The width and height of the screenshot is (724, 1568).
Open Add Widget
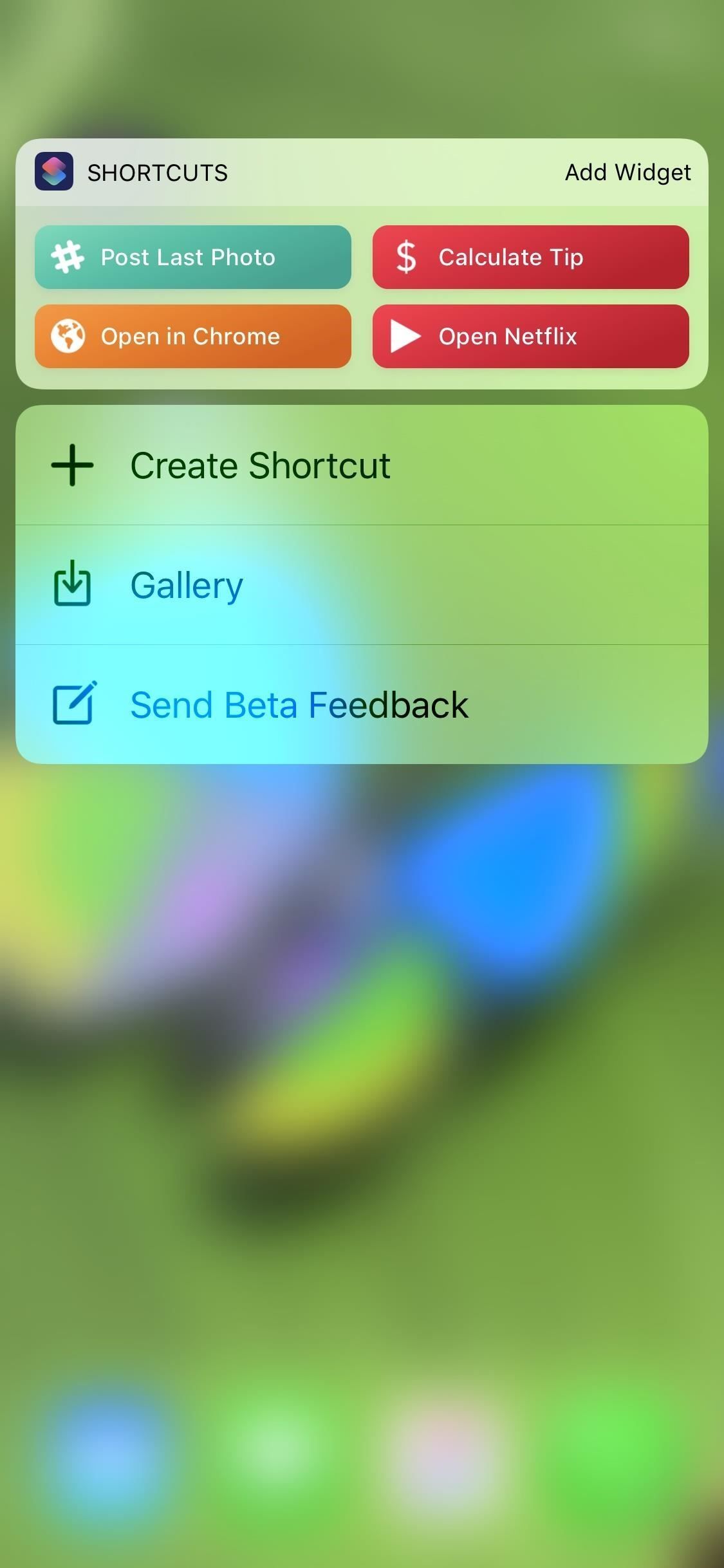coord(628,172)
